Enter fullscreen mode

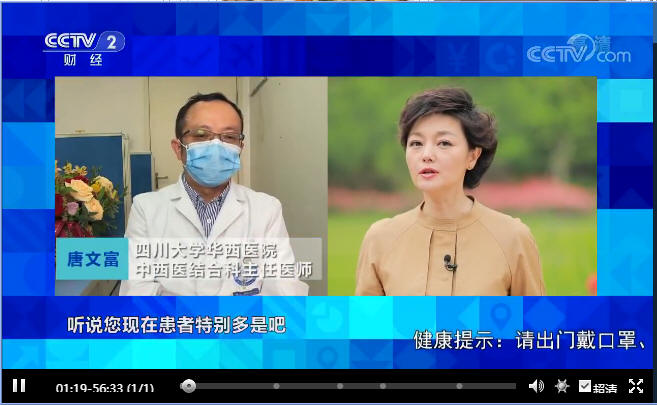pos(636,386)
